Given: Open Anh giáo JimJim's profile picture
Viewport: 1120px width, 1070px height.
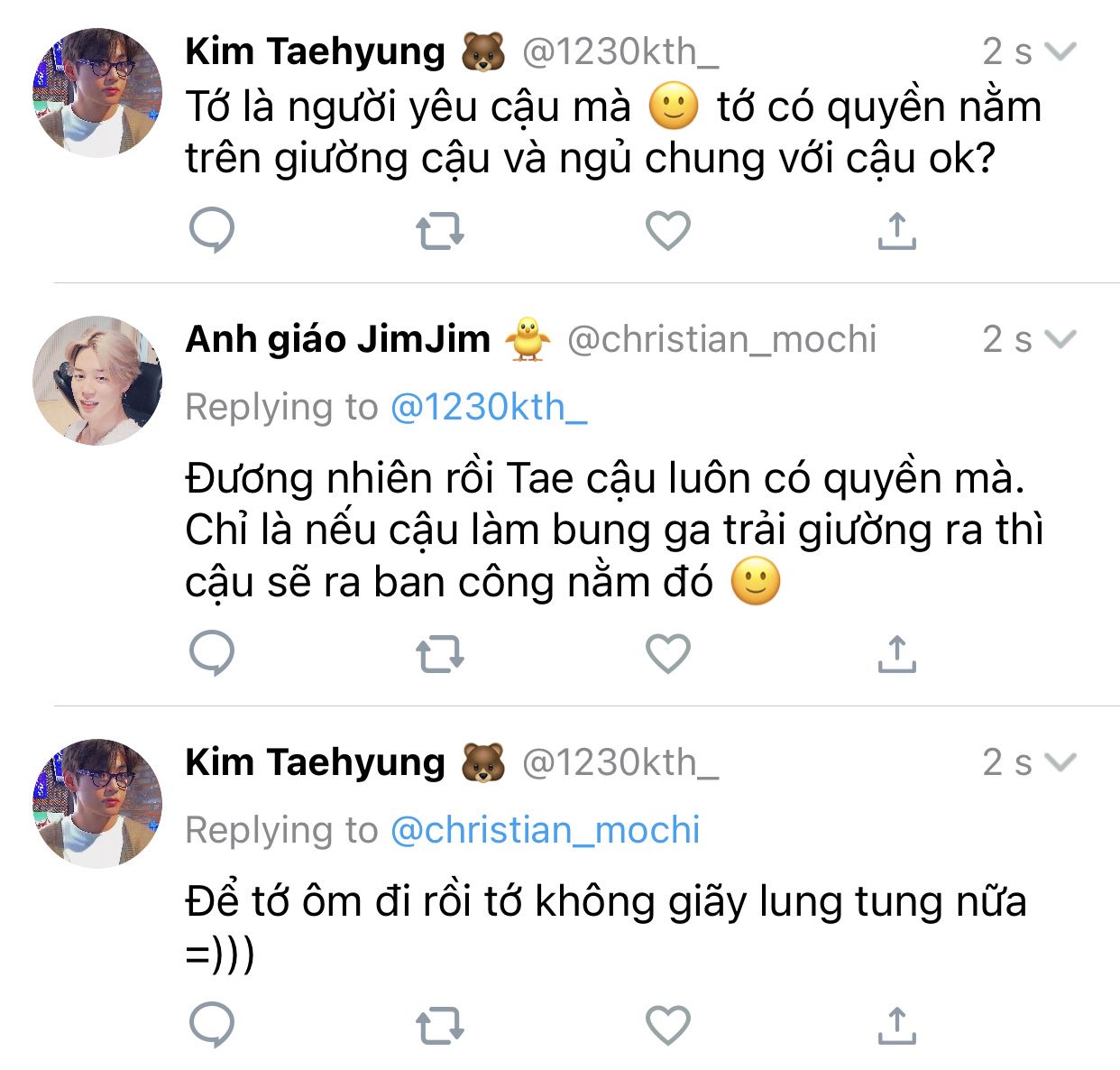Looking at the screenshot, I should [x=97, y=381].
